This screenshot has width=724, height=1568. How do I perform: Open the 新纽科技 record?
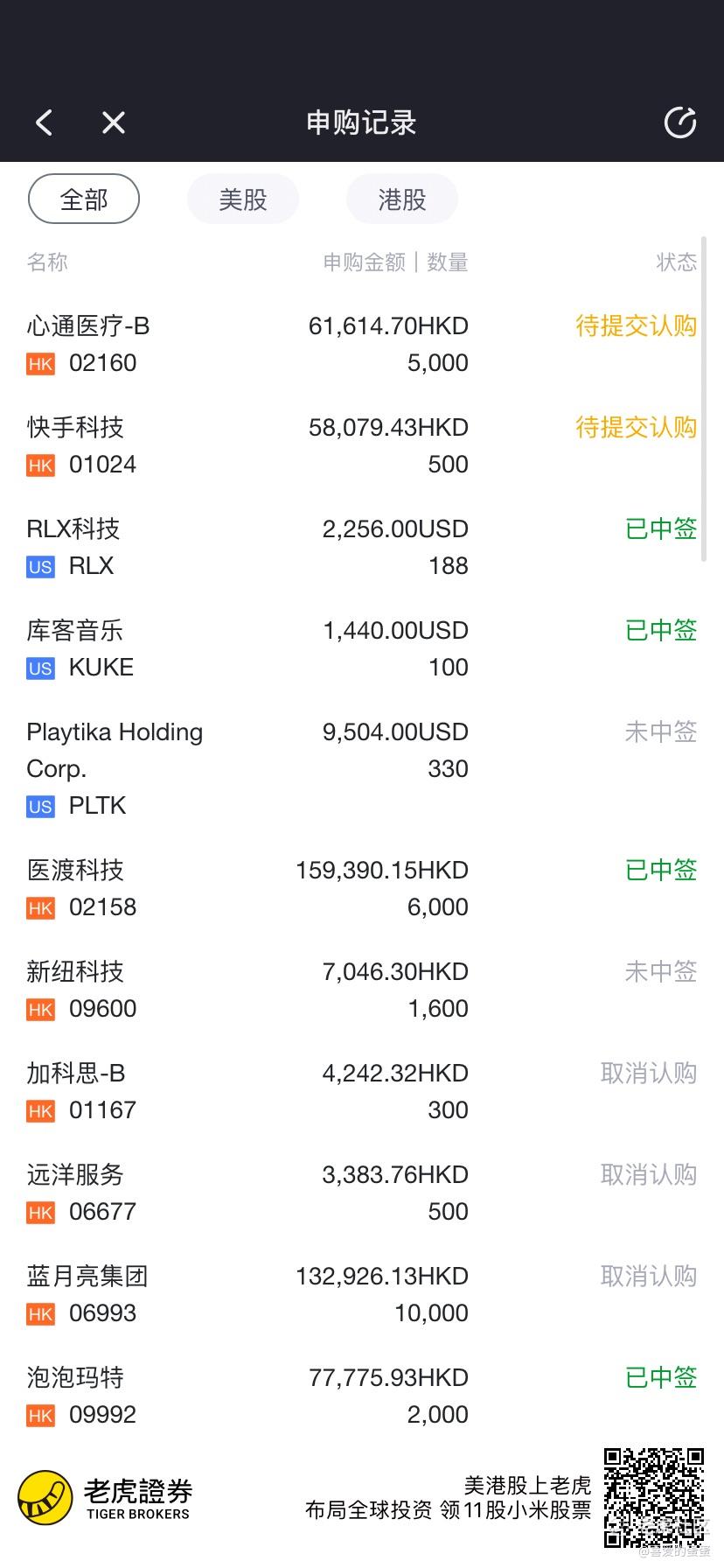click(362, 990)
